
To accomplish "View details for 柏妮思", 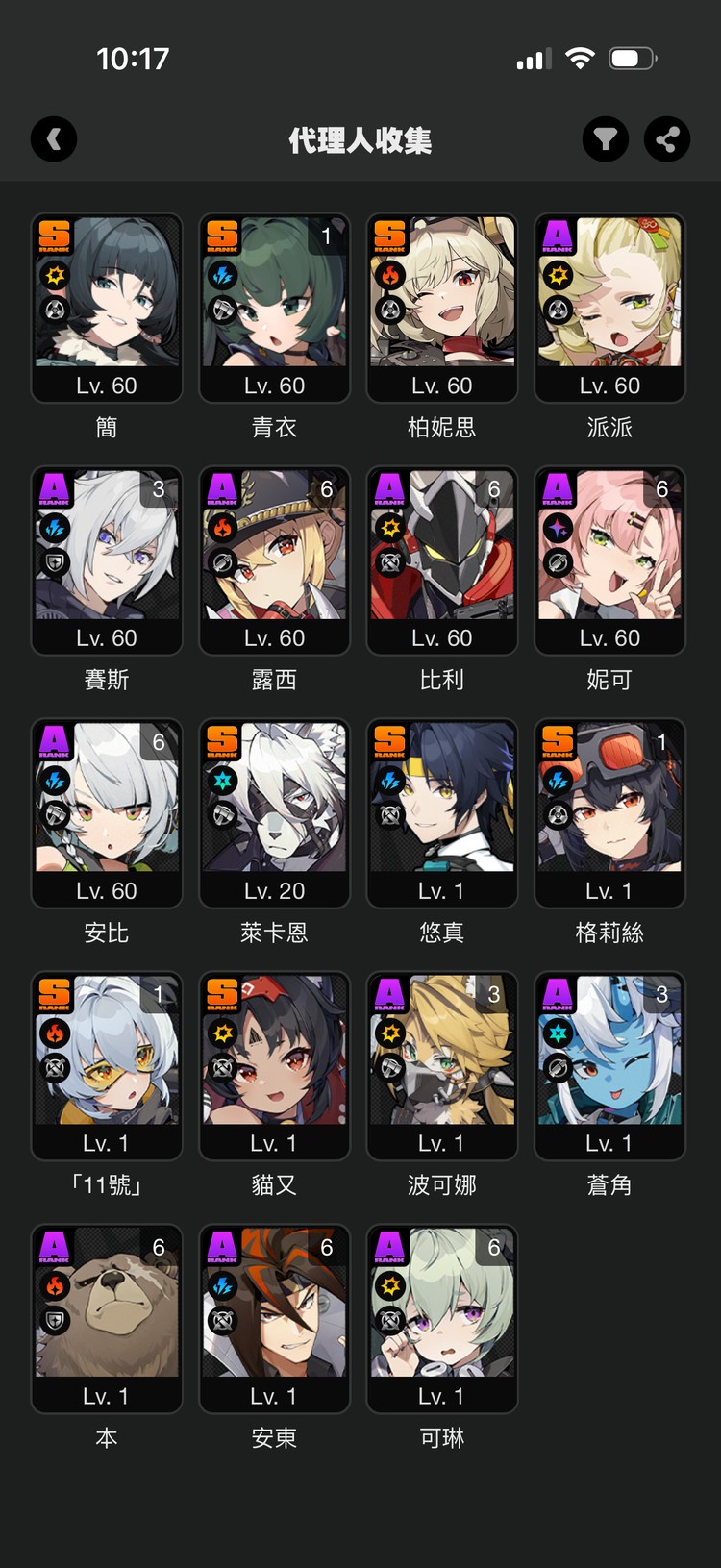I will pos(442,308).
